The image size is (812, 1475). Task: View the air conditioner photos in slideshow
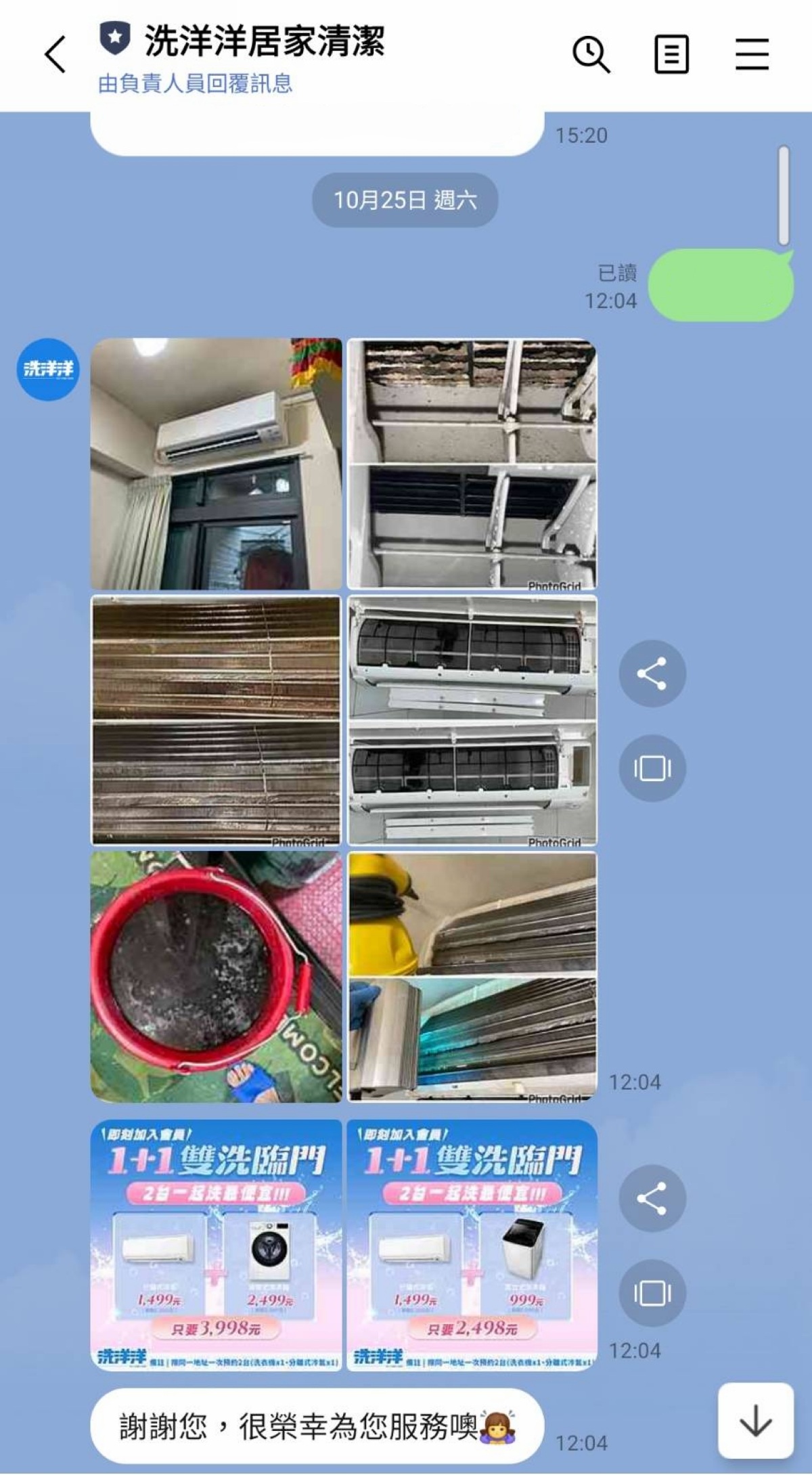[652, 768]
